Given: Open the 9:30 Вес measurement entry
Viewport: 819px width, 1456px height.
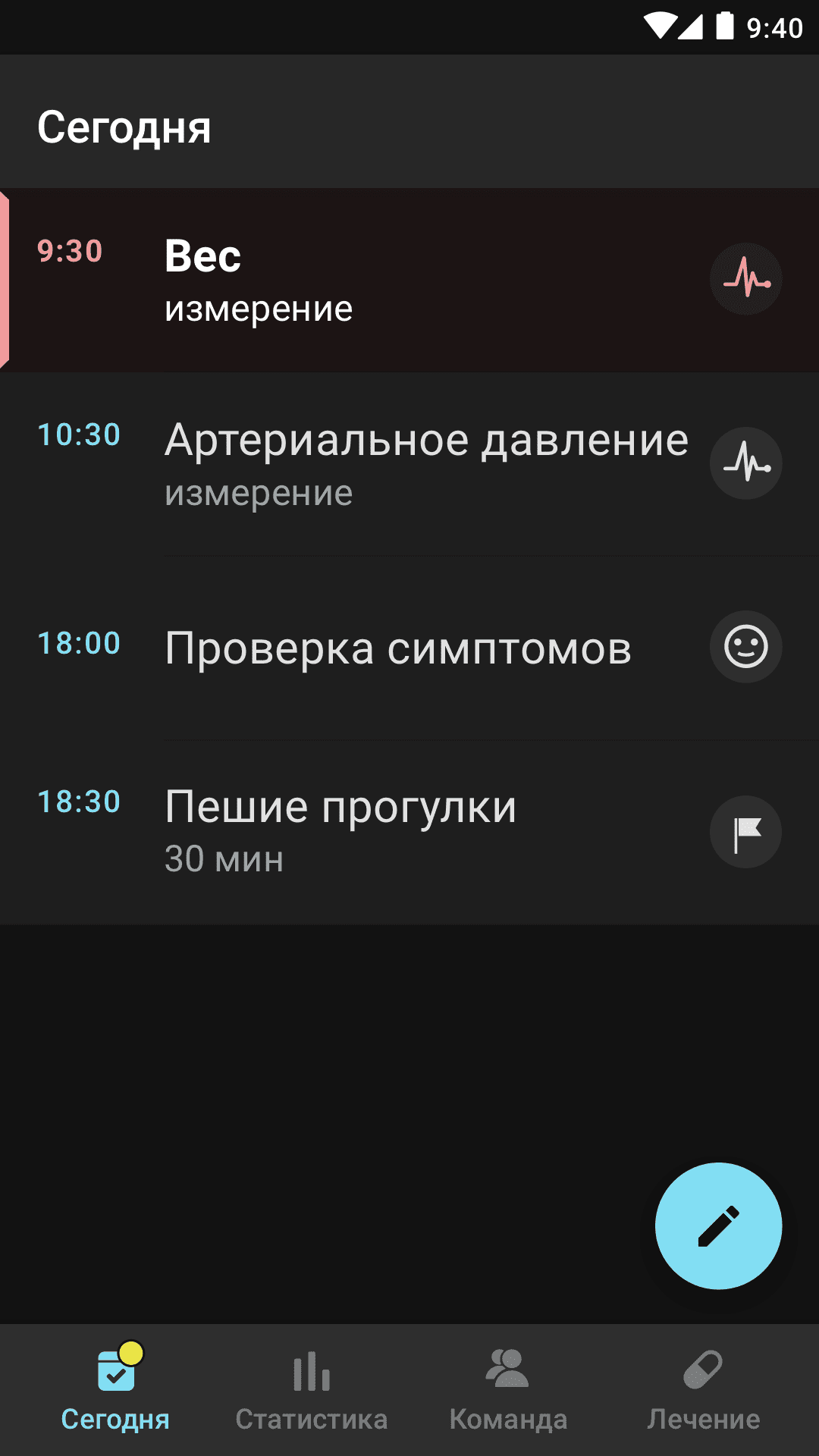Looking at the screenshot, I should pos(409,280).
